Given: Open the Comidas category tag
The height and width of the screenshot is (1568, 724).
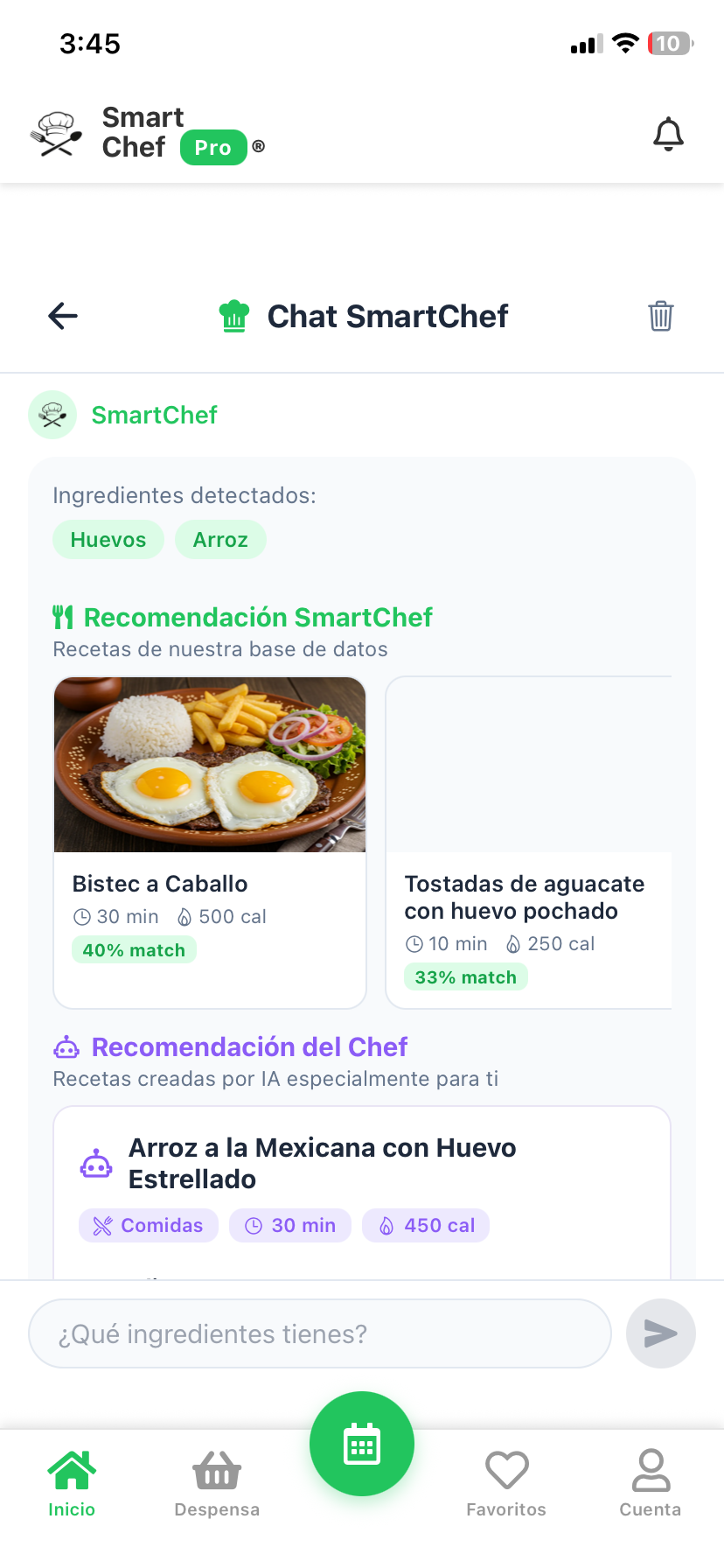Looking at the screenshot, I should [x=148, y=1225].
